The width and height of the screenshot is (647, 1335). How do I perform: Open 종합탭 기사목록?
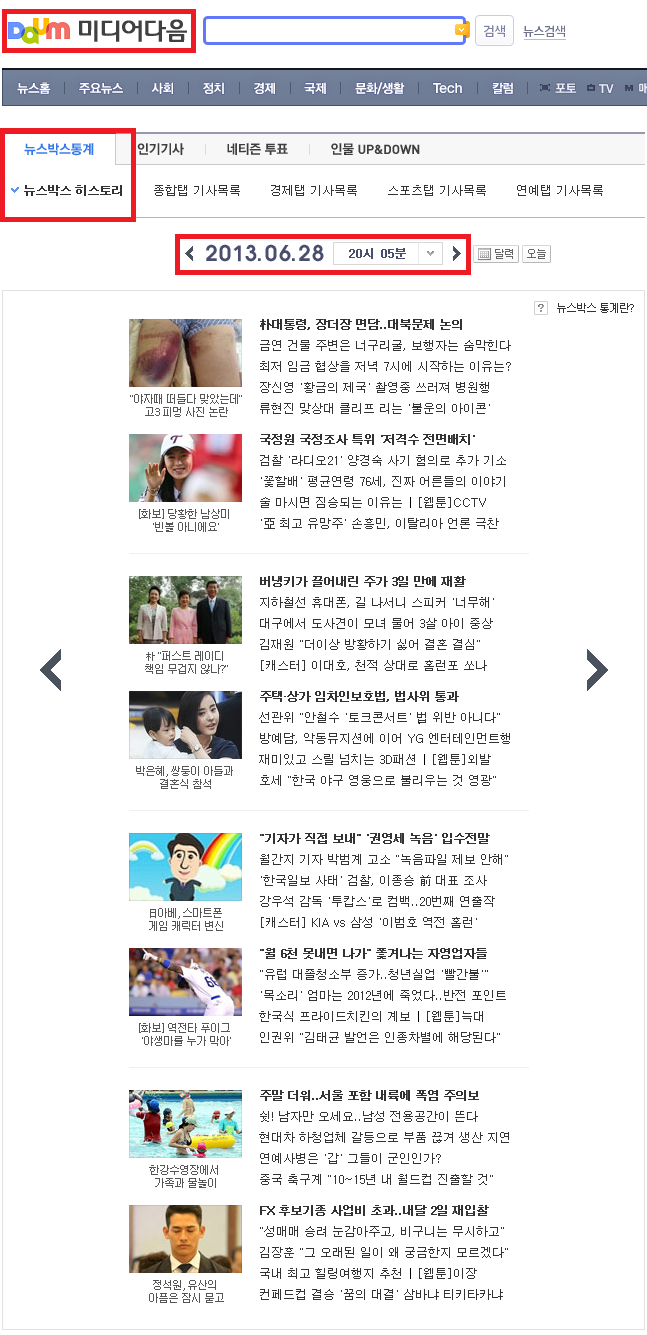197,190
